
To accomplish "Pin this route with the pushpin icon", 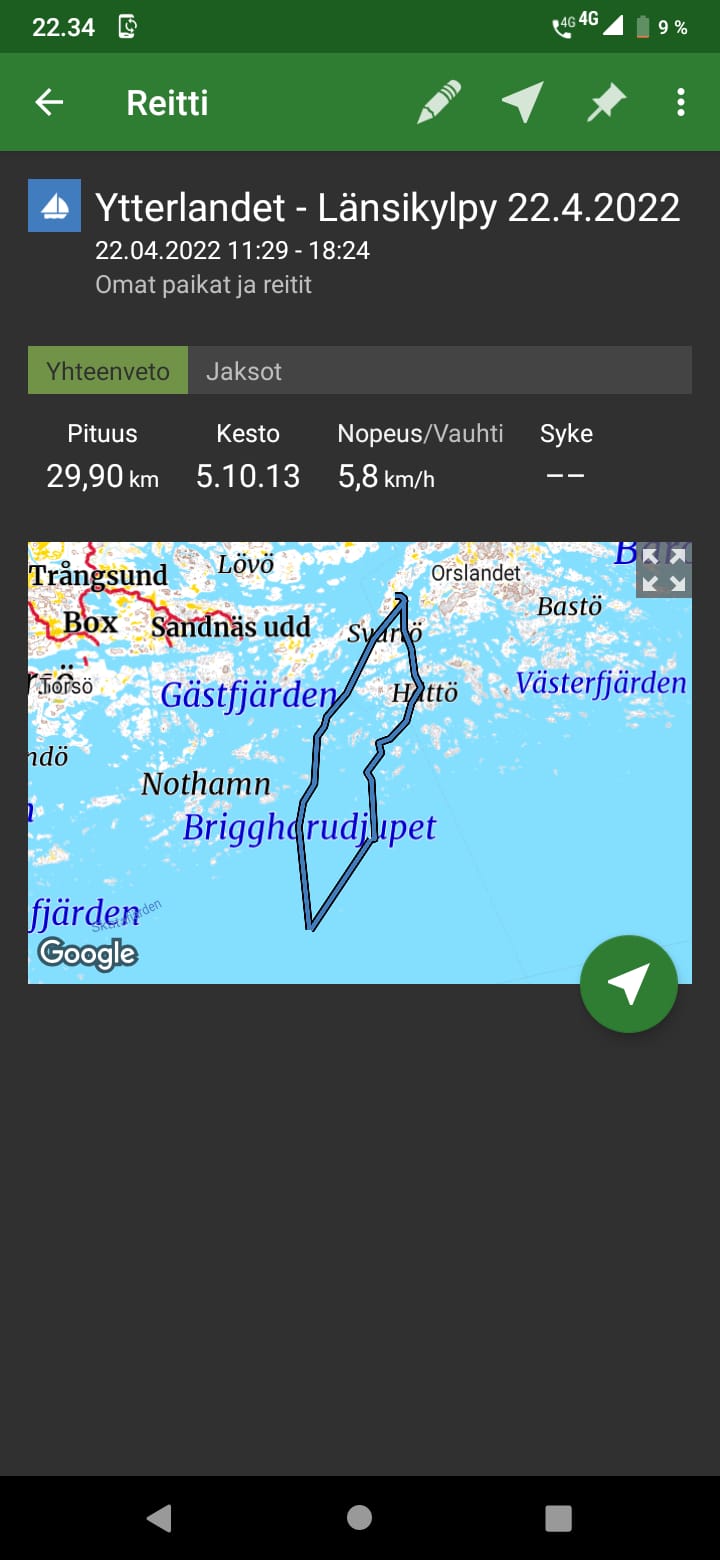I will pos(606,103).
